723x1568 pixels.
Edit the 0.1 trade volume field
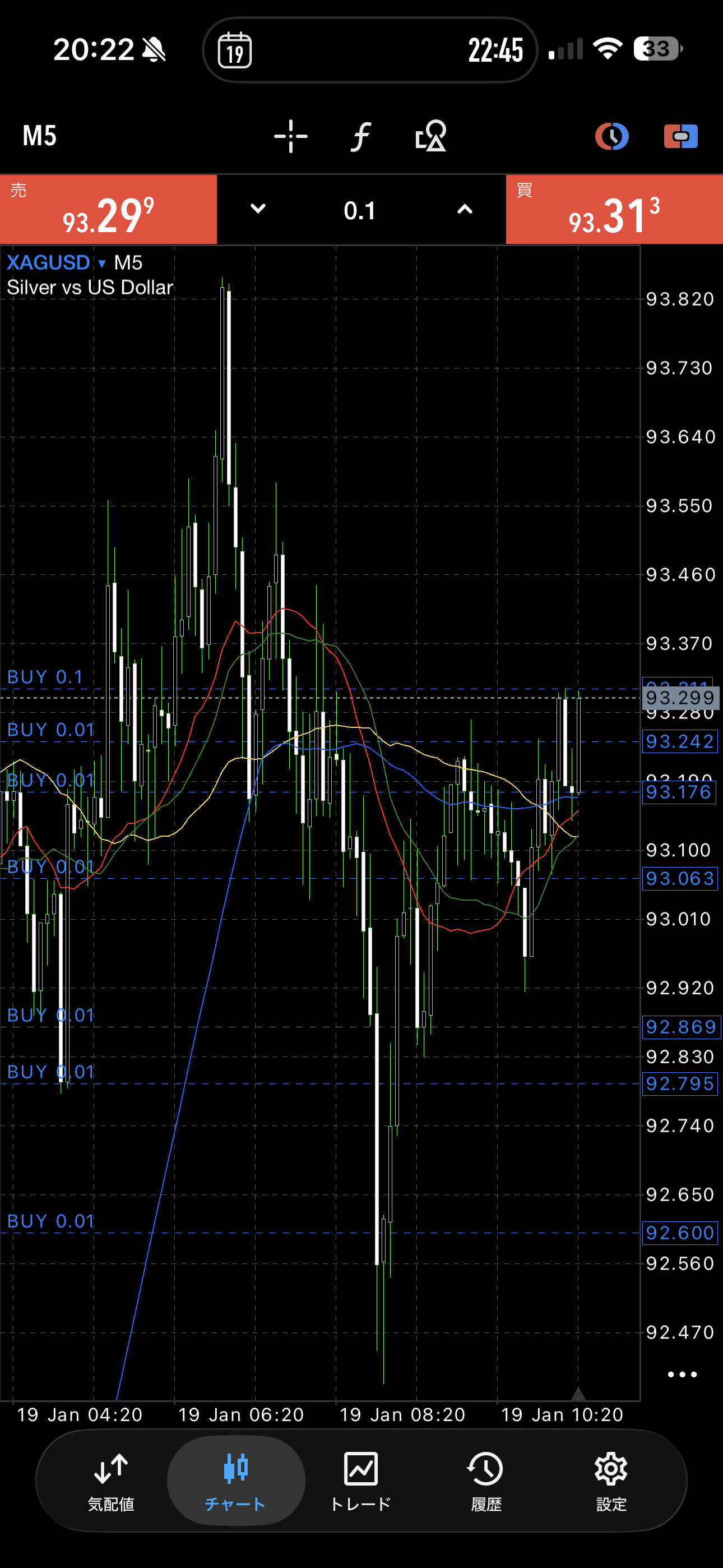[x=360, y=211]
